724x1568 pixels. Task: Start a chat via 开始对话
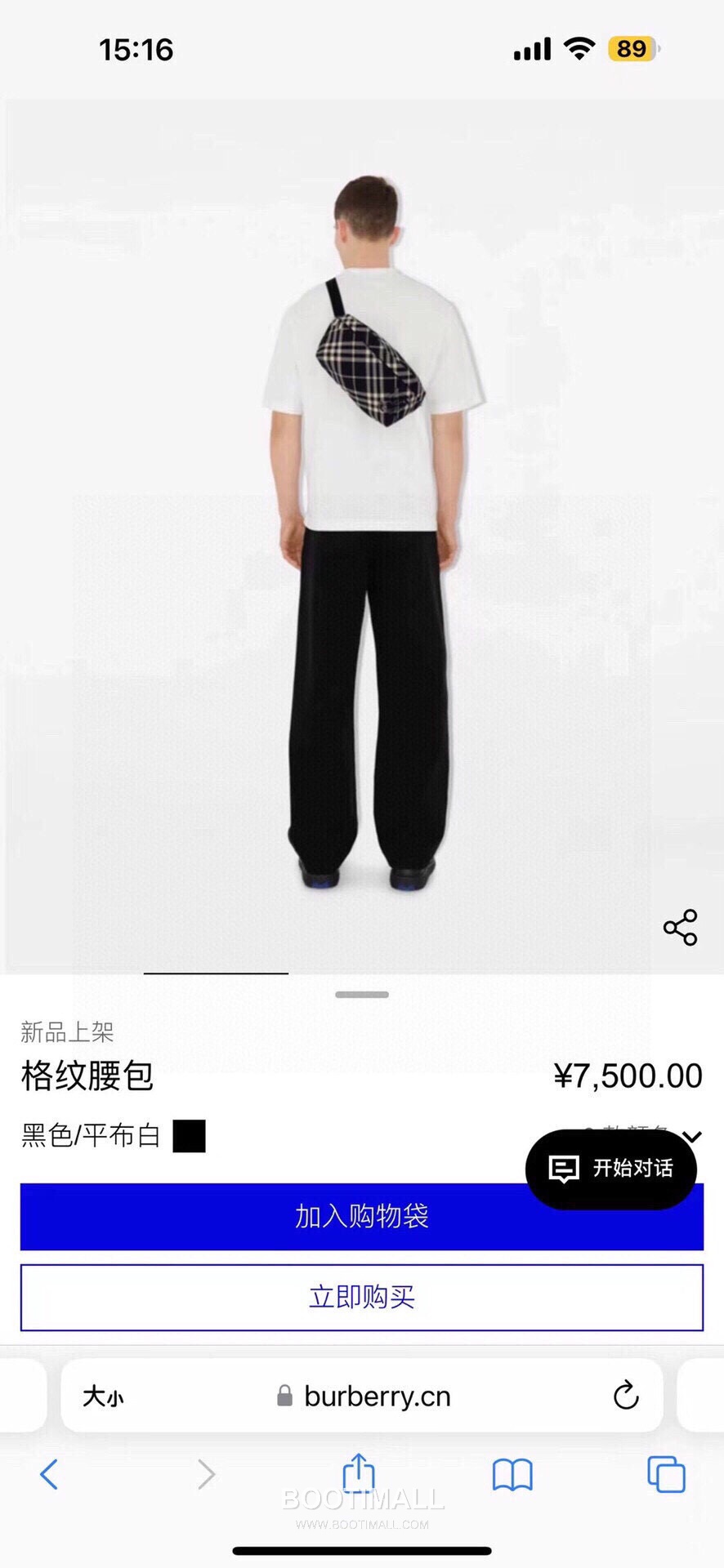(x=611, y=1169)
